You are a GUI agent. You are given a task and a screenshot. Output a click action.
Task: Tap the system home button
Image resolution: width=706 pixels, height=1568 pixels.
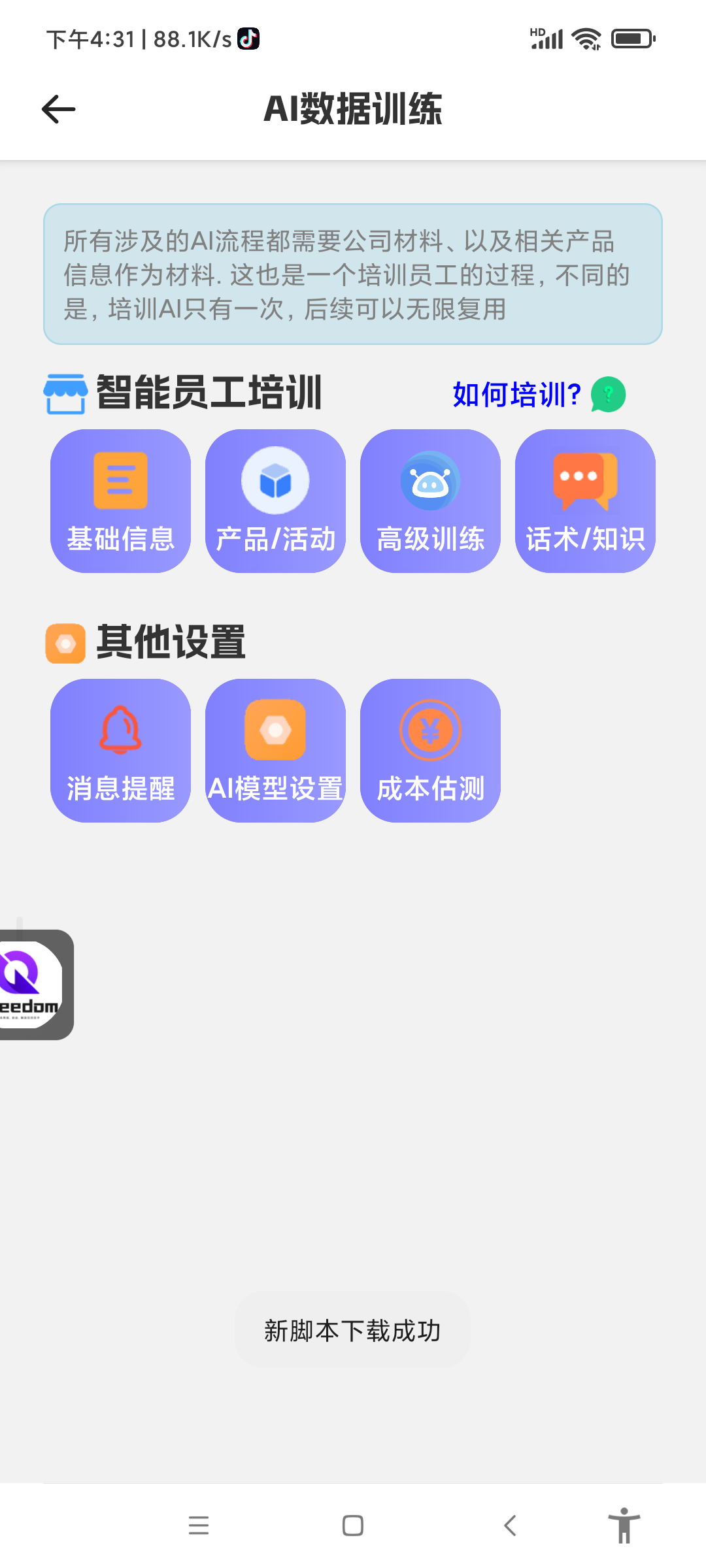(353, 1526)
